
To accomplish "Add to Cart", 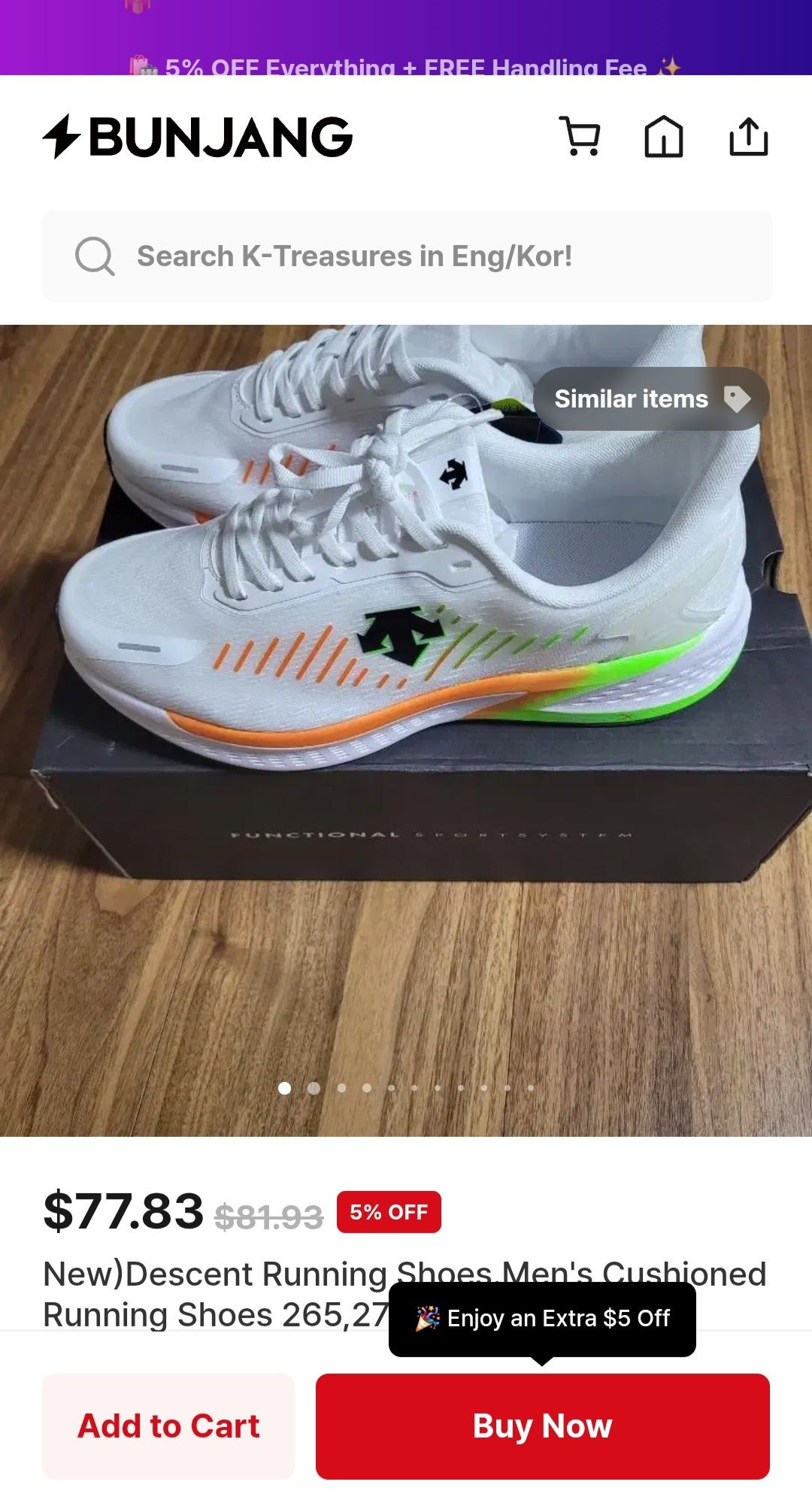I will 168,1426.
